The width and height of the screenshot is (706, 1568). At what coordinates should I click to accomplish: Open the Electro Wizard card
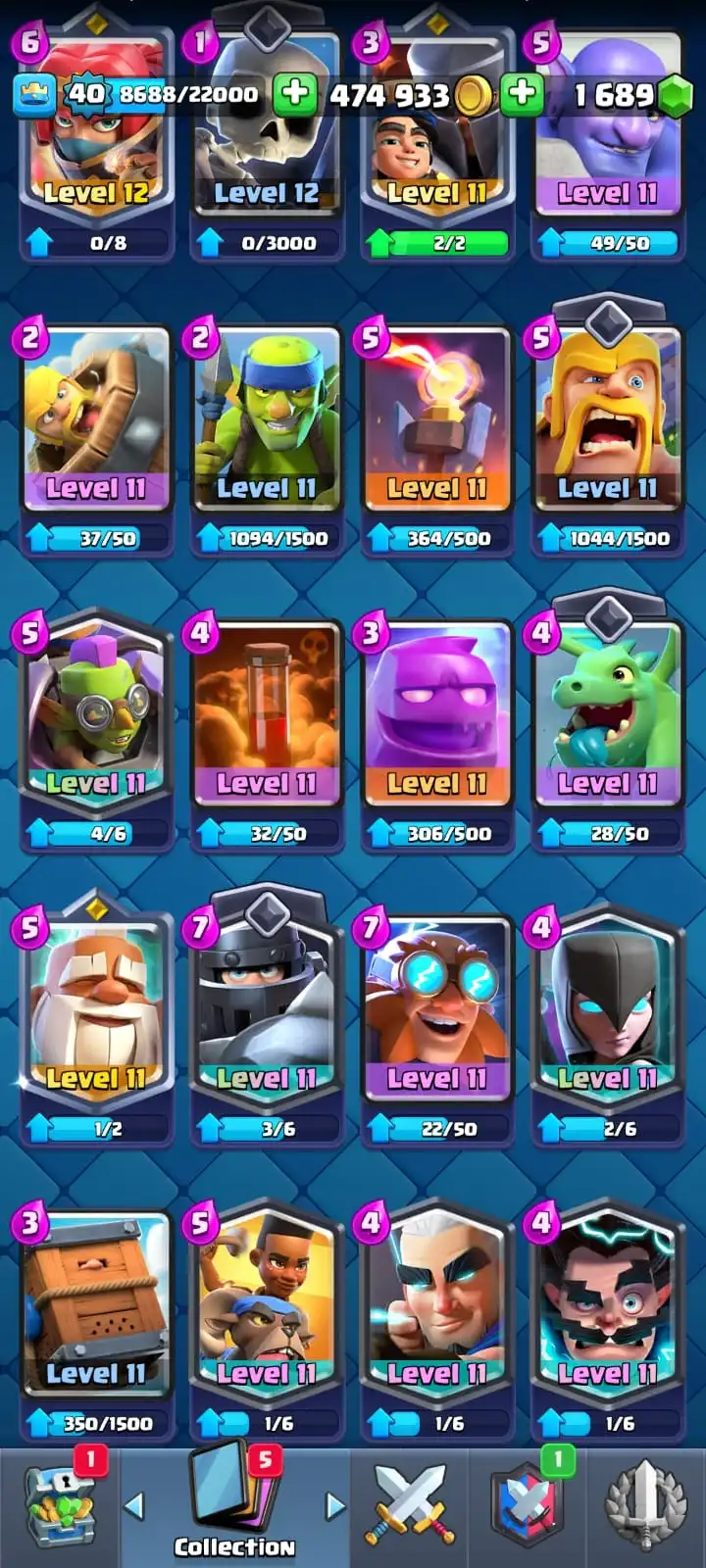click(607, 1303)
